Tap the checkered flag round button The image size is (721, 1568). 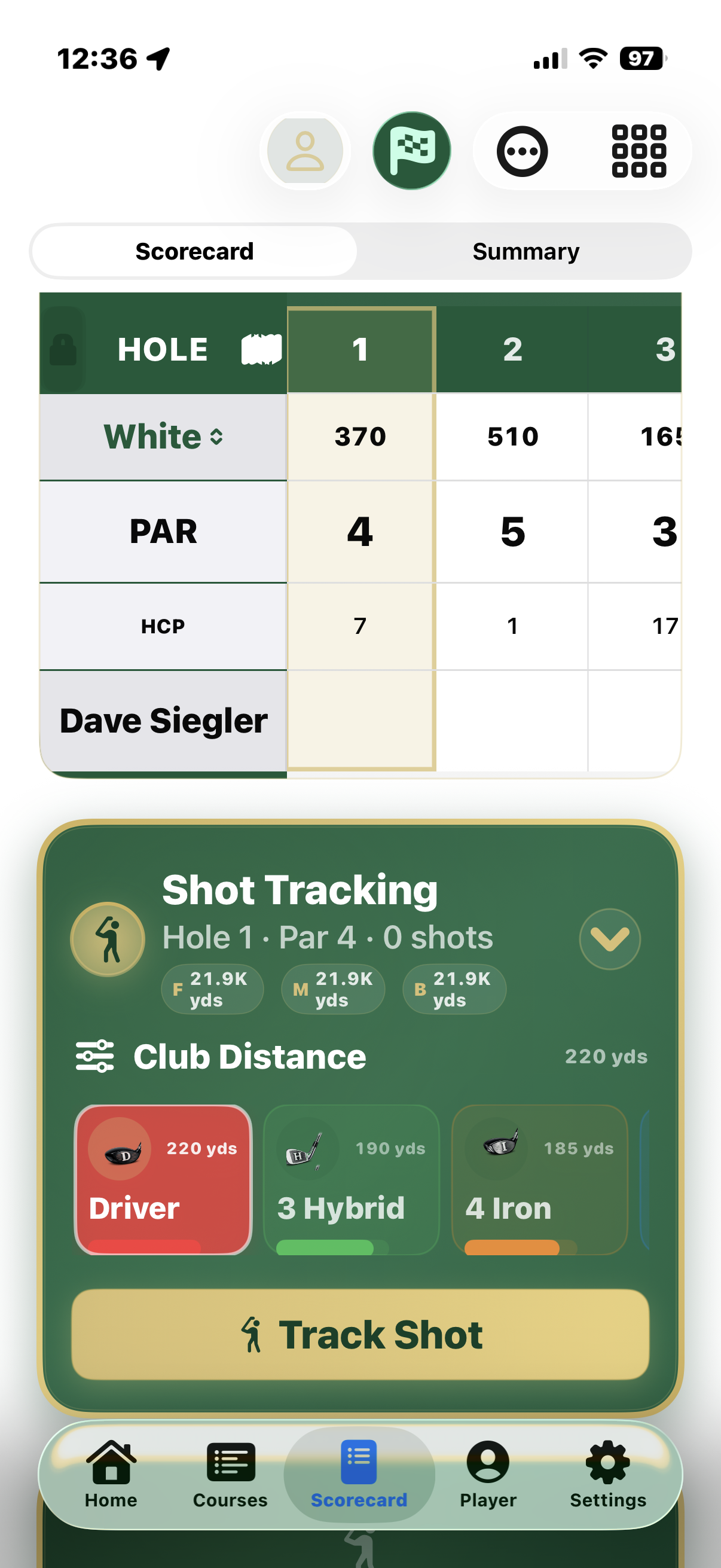(412, 151)
